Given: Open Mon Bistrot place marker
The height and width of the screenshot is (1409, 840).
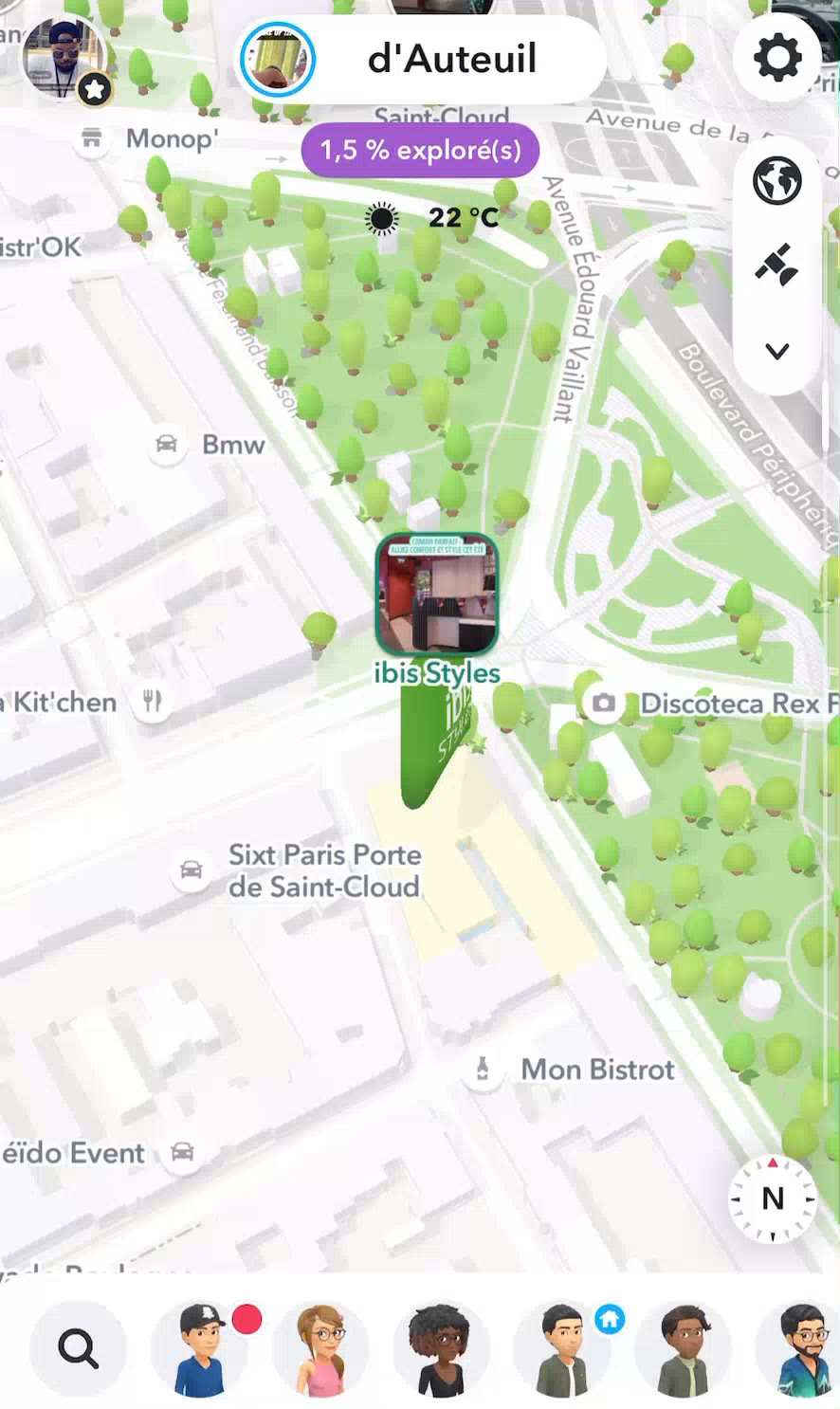Looking at the screenshot, I should click(x=483, y=1070).
